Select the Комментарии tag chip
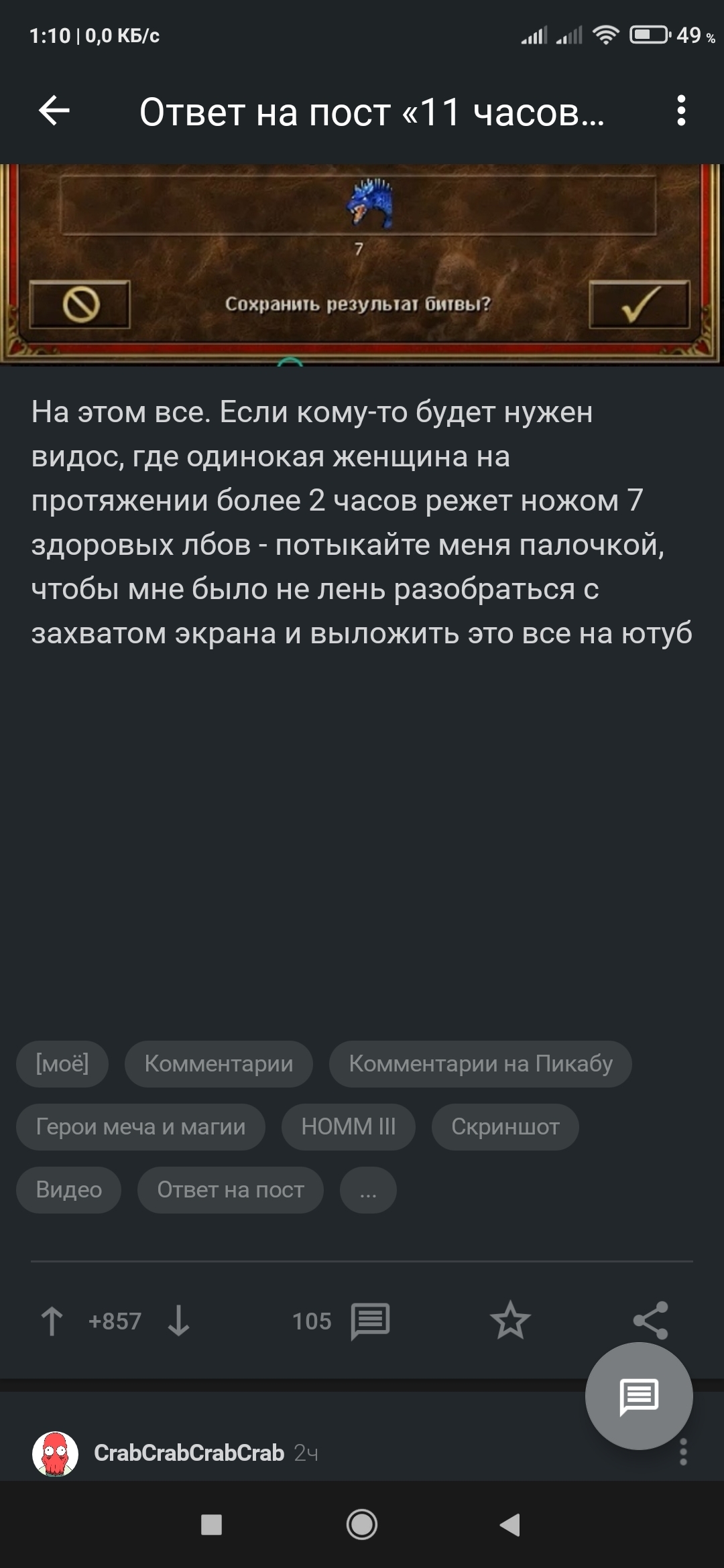Viewport: 724px width, 1568px height. [x=219, y=1063]
